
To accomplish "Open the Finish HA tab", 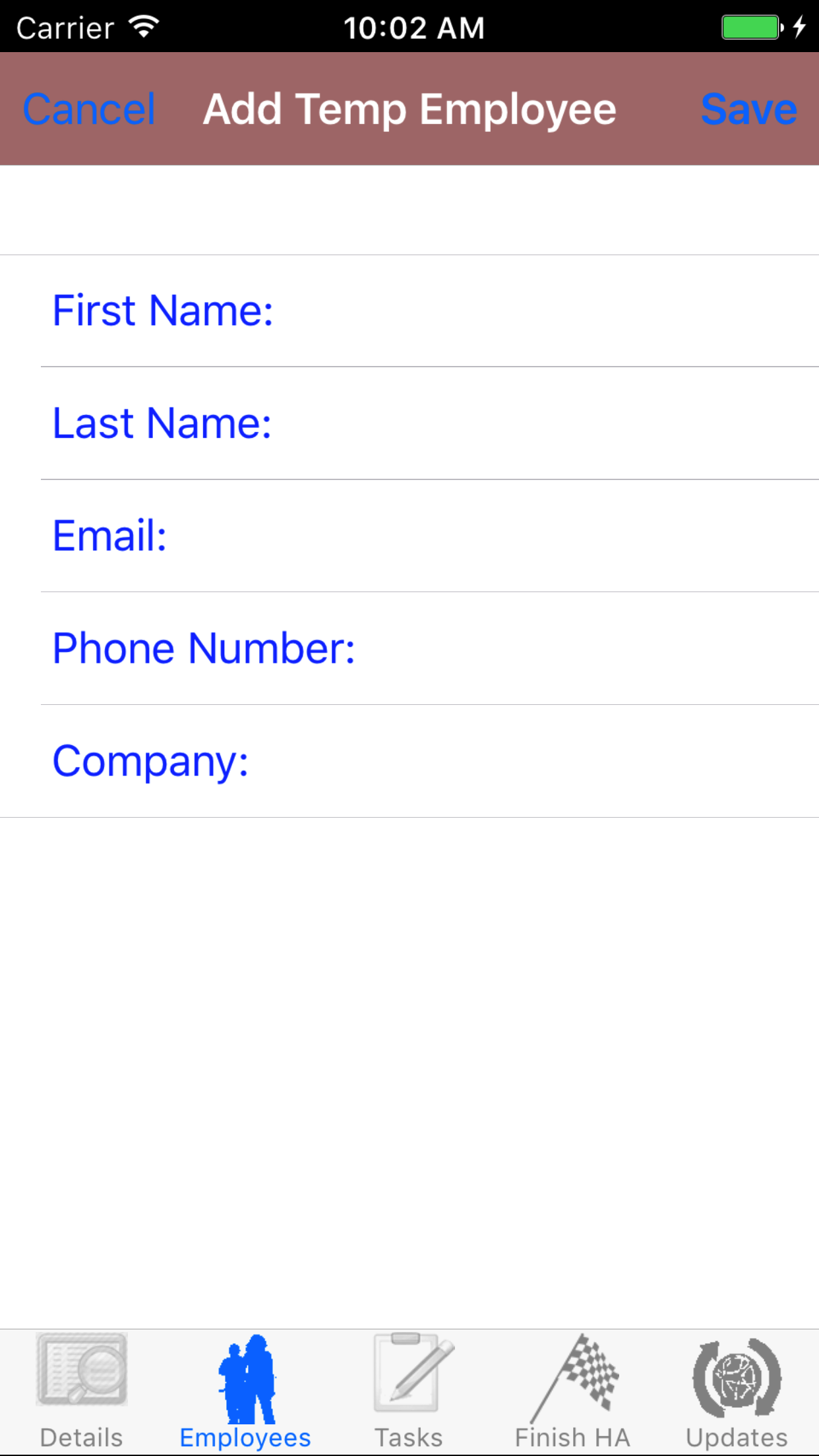I will tap(572, 1391).
